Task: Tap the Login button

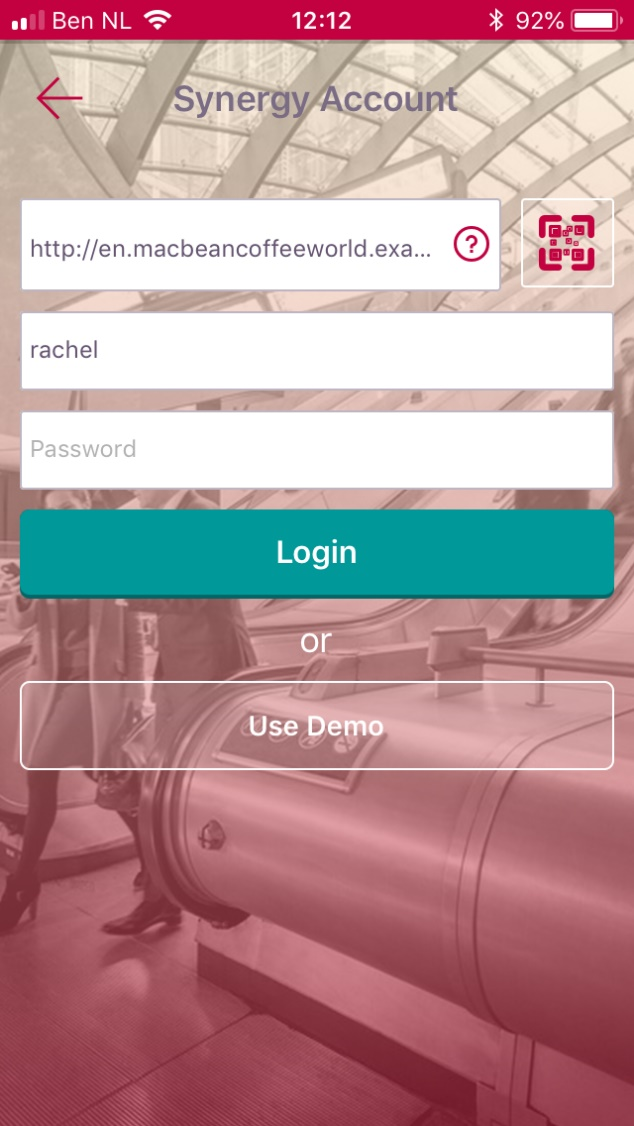Action: click(316, 553)
